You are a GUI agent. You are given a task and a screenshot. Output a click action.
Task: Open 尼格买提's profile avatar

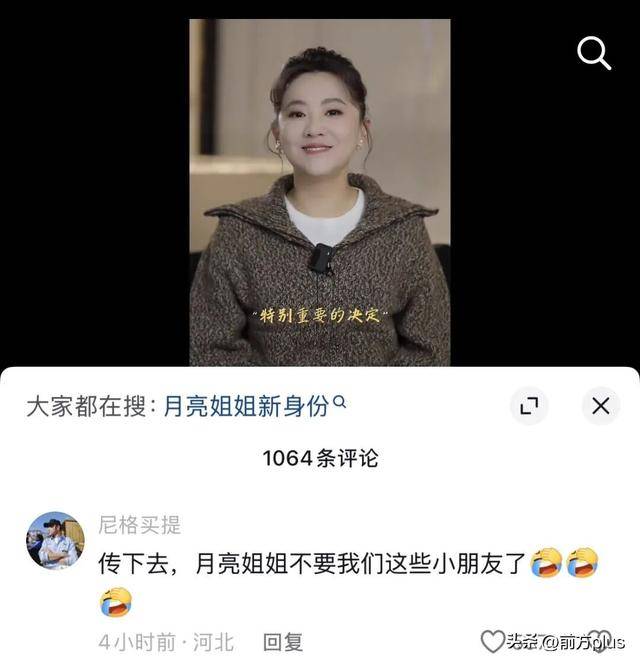coord(55,541)
